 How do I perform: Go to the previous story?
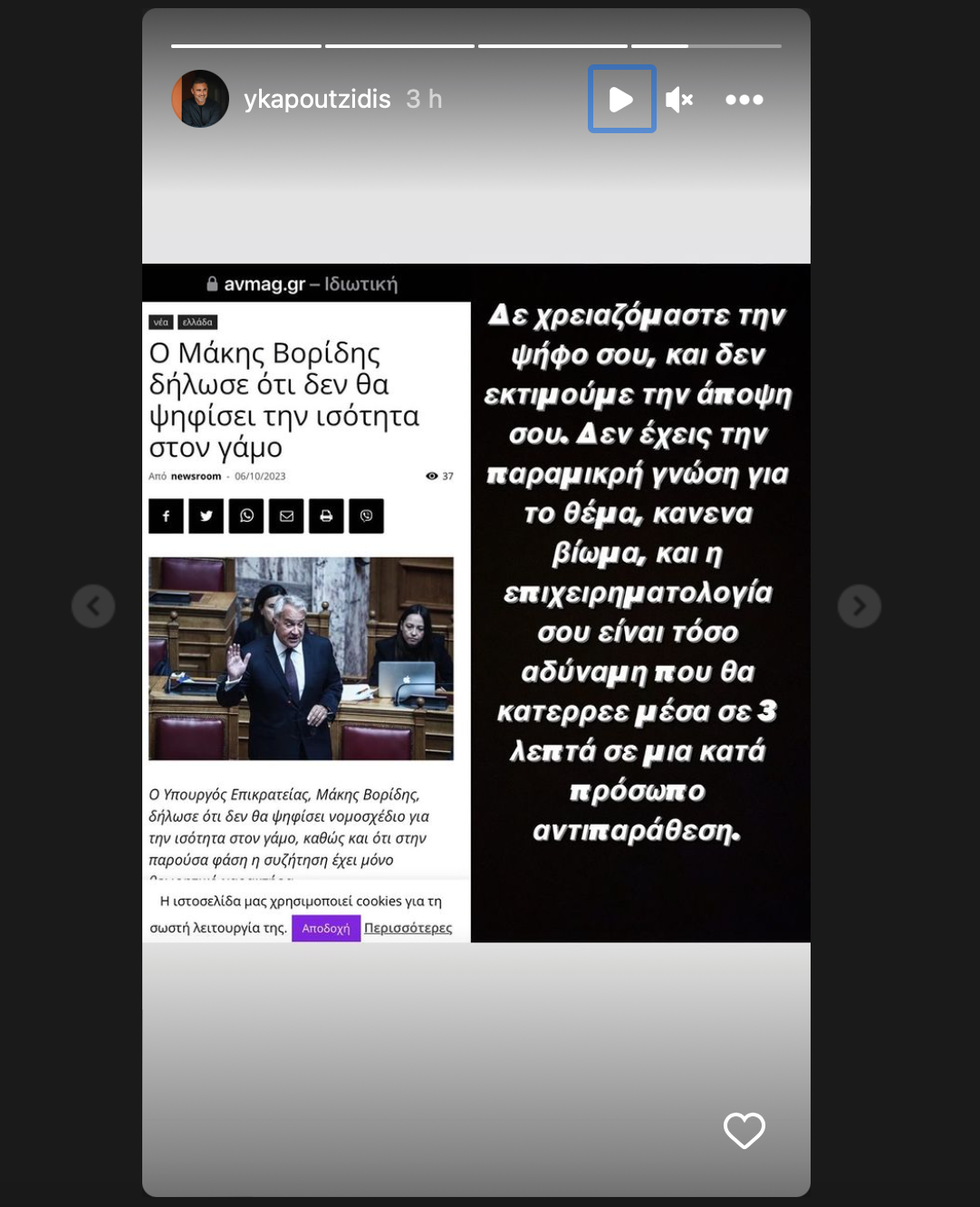[93, 606]
